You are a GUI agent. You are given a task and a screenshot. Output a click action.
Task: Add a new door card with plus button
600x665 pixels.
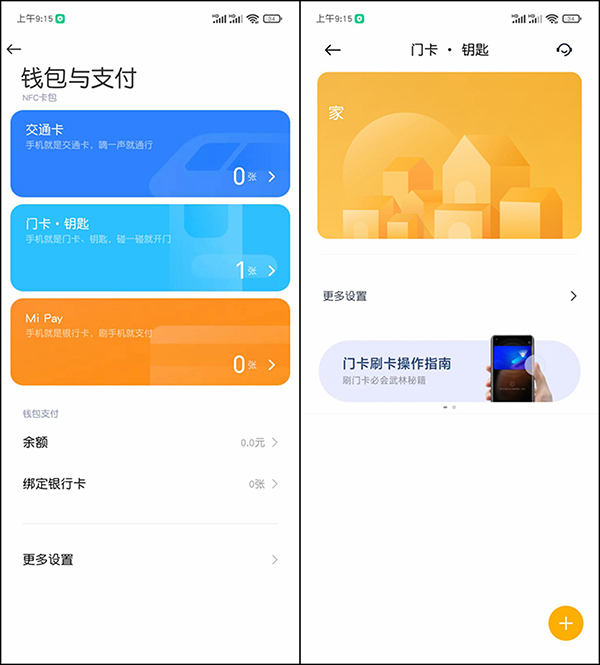565,623
